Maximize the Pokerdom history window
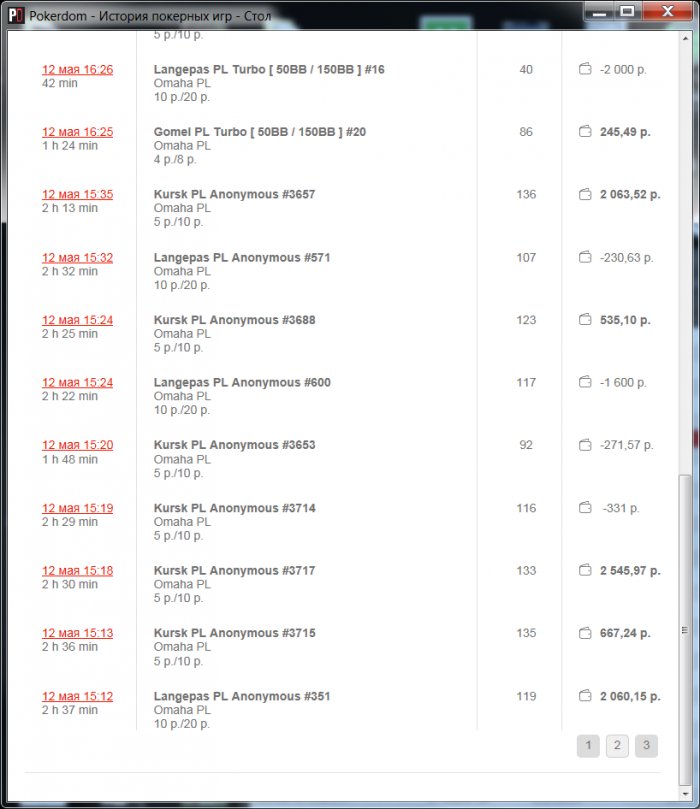 pos(627,11)
